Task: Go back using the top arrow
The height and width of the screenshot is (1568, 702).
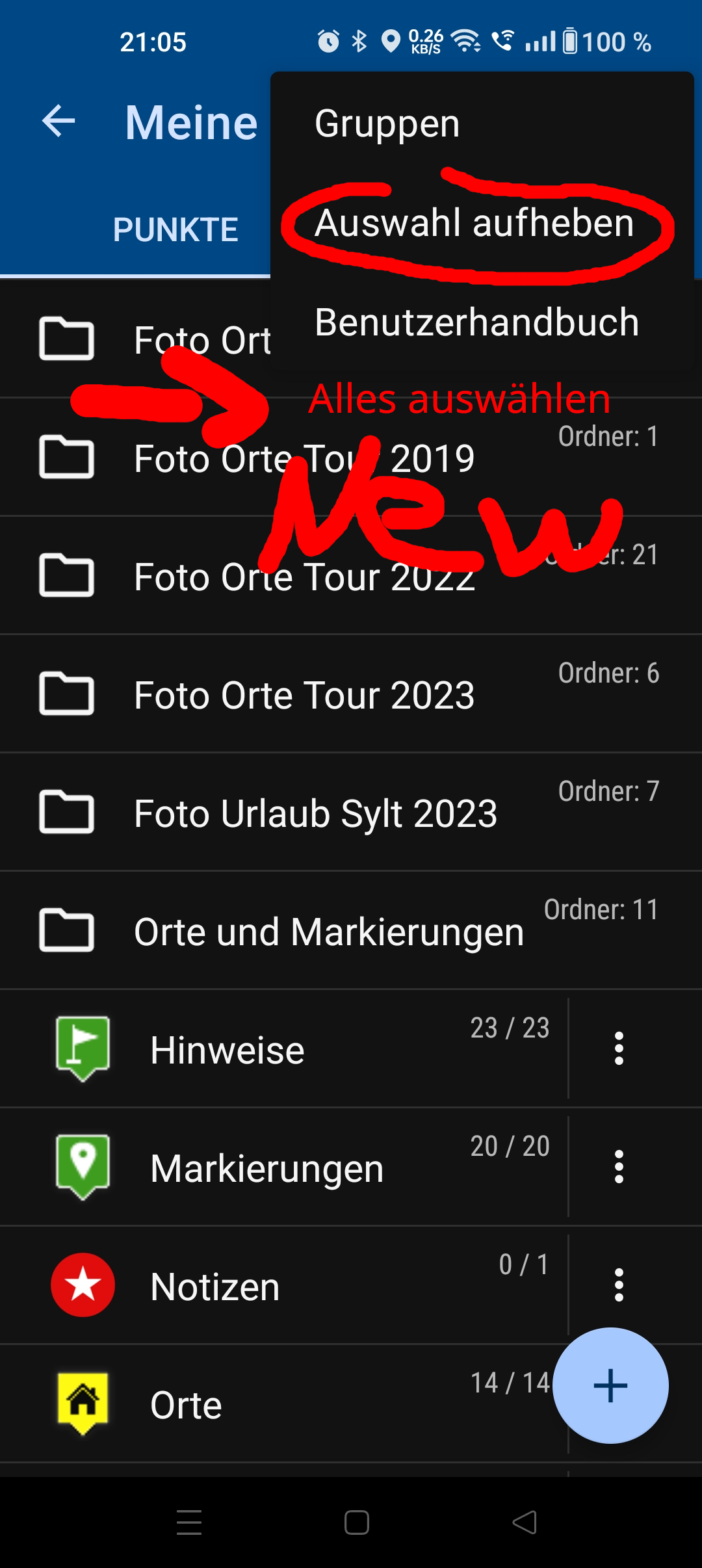Action: point(58,122)
